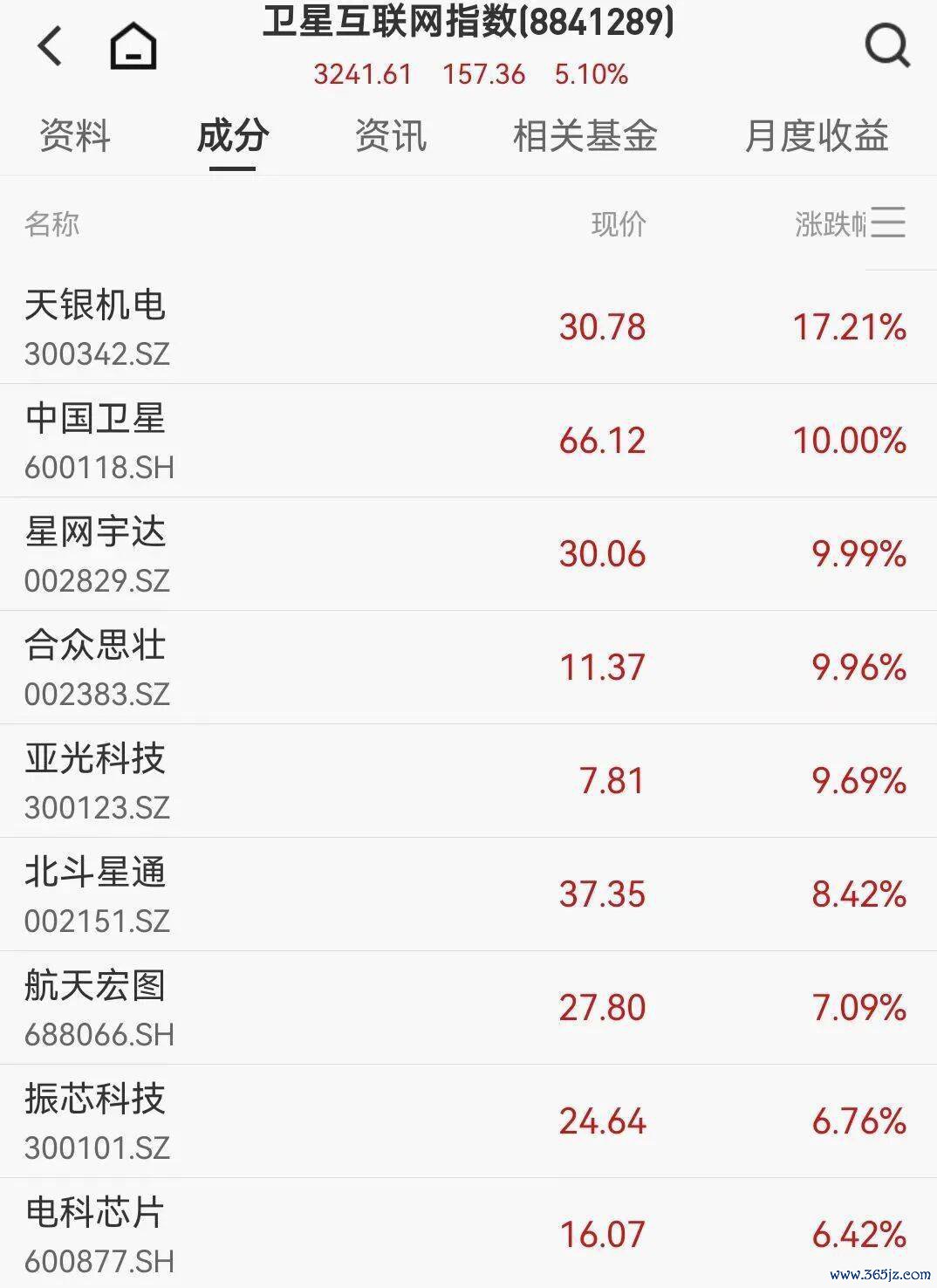Switch to the 资料 tab
Screen dimensions: 937x1288
75,136
